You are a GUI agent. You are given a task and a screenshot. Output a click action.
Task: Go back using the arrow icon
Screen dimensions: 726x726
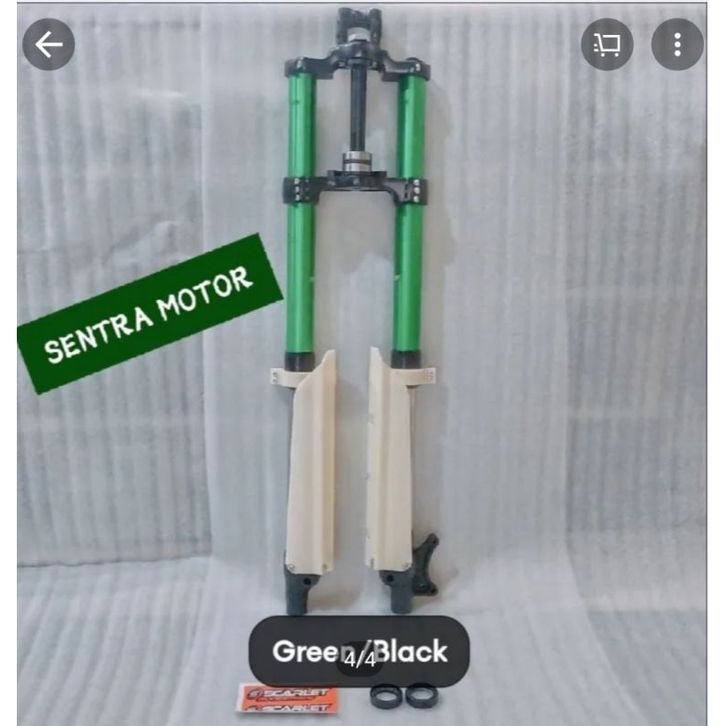pyautogui.click(x=48, y=45)
